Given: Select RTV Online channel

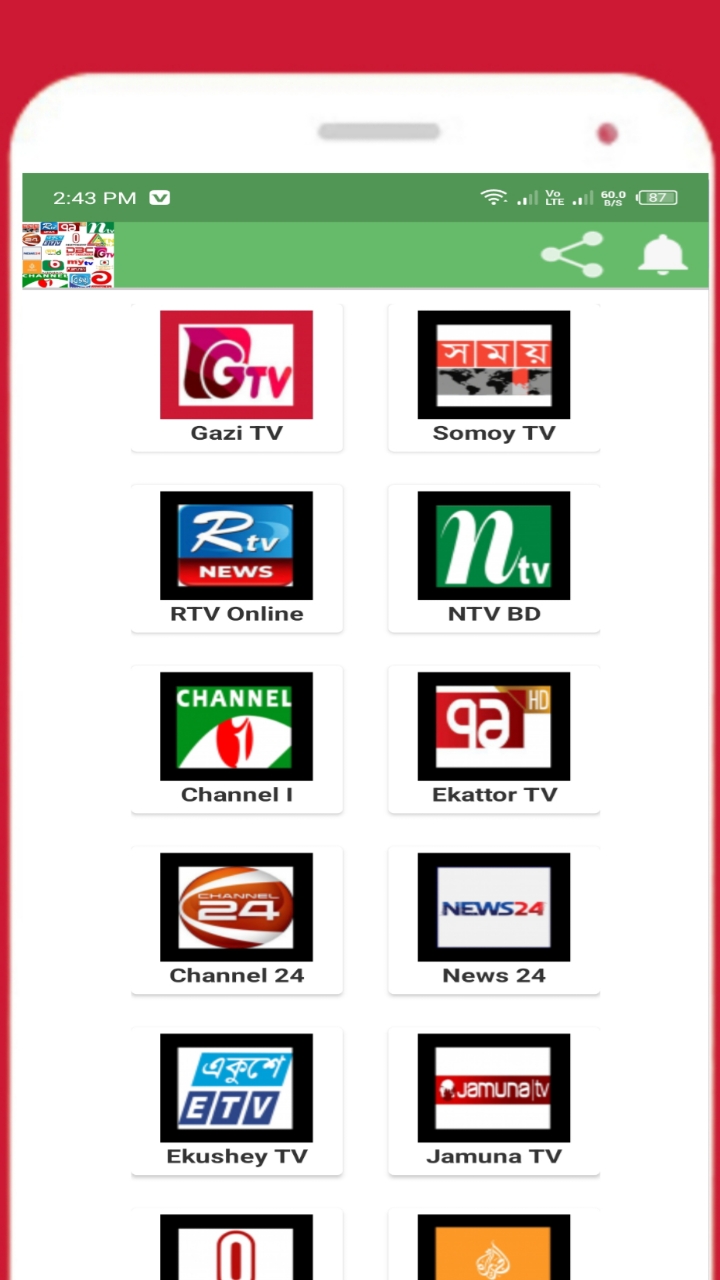Looking at the screenshot, I should (237, 559).
